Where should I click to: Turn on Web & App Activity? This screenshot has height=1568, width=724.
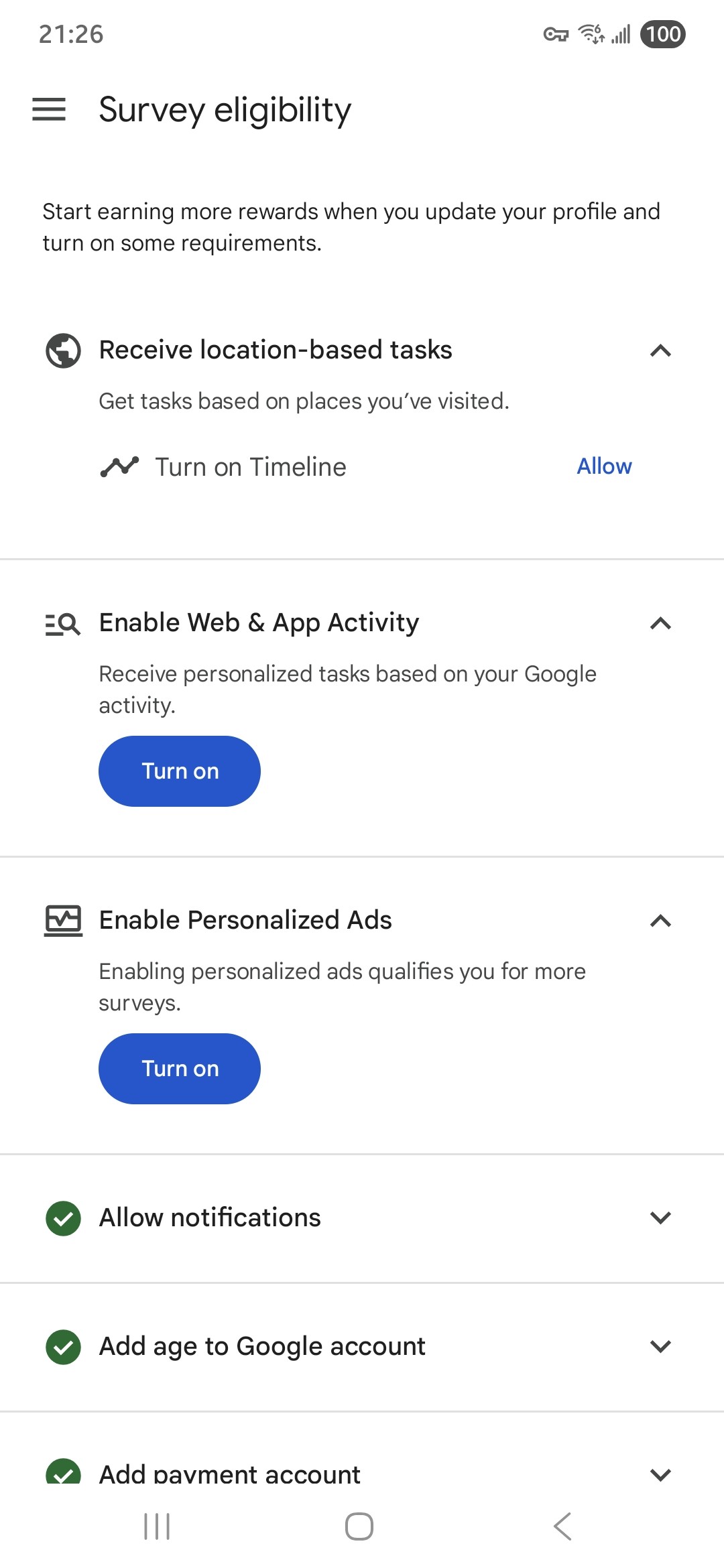[180, 771]
